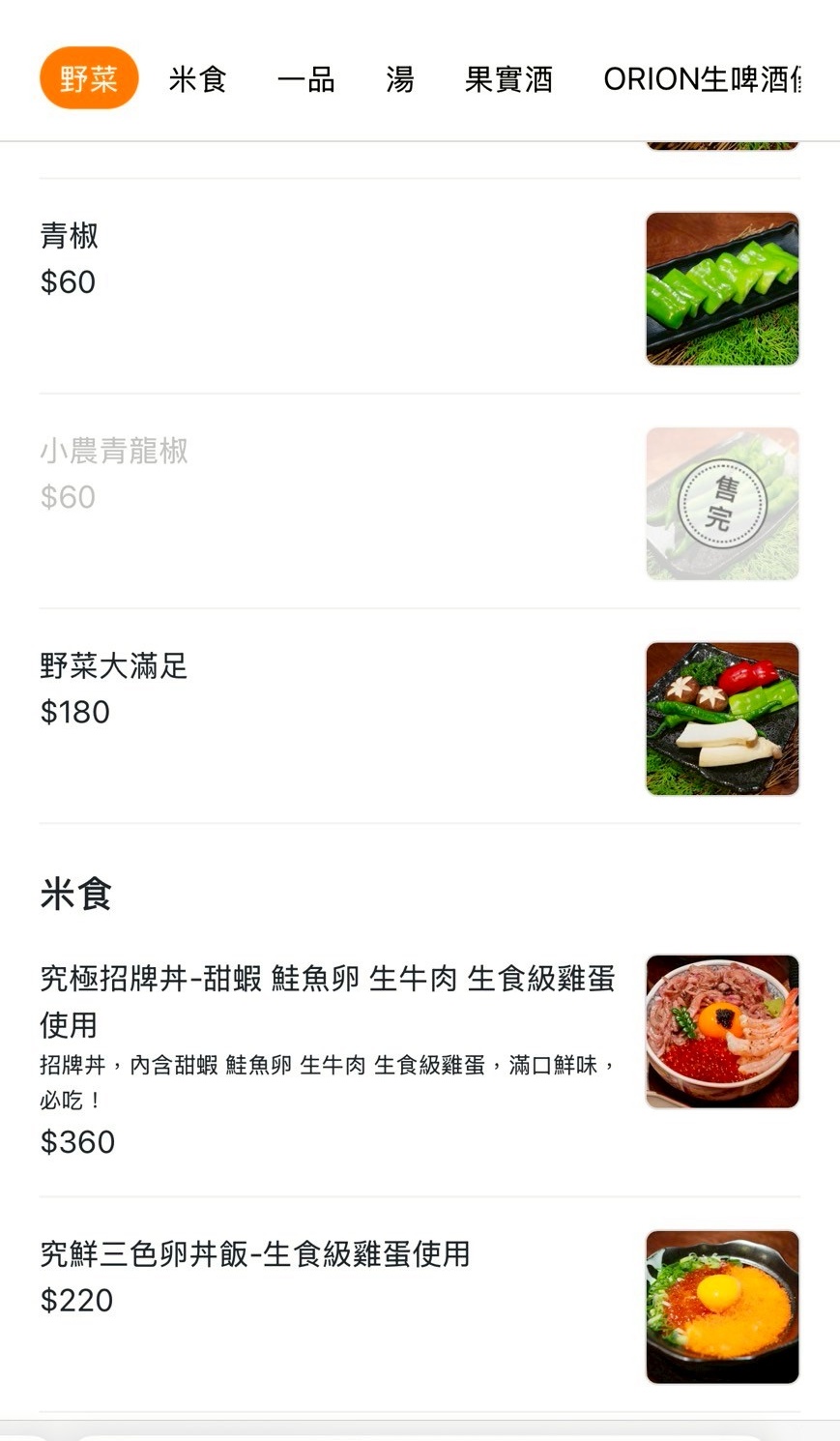840x1441 pixels.
Task: Go to the 果實酒 category
Action: tap(508, 79)
